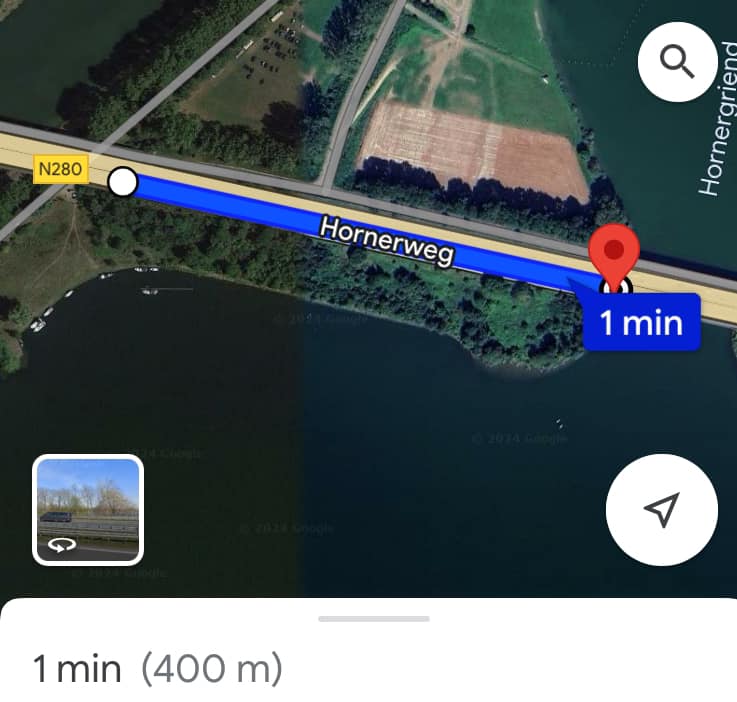Tap the location arrow button
The image size is (737, 702).
coord(661,510)
